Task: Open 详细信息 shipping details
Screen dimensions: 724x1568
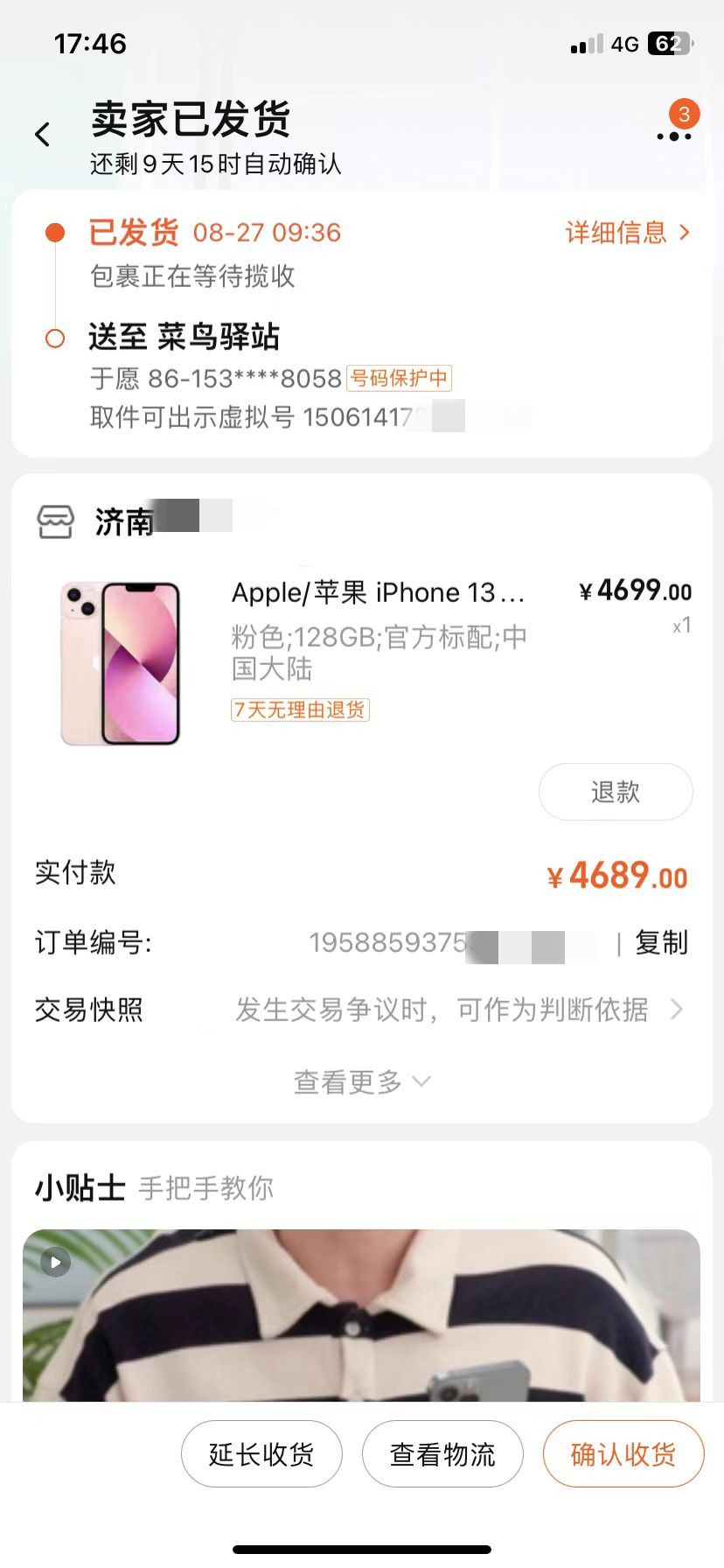Action: pyautogui.click(x=628, y=233)
